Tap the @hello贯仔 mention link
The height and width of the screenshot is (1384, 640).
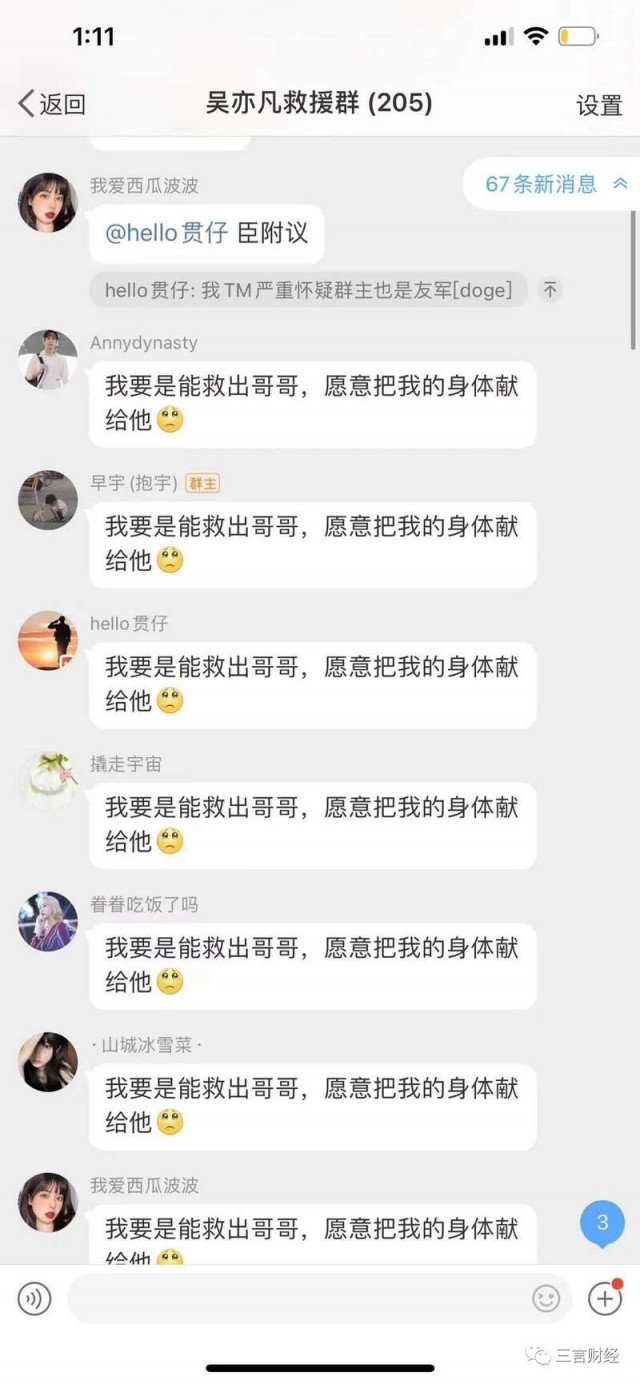click(166, 234)
